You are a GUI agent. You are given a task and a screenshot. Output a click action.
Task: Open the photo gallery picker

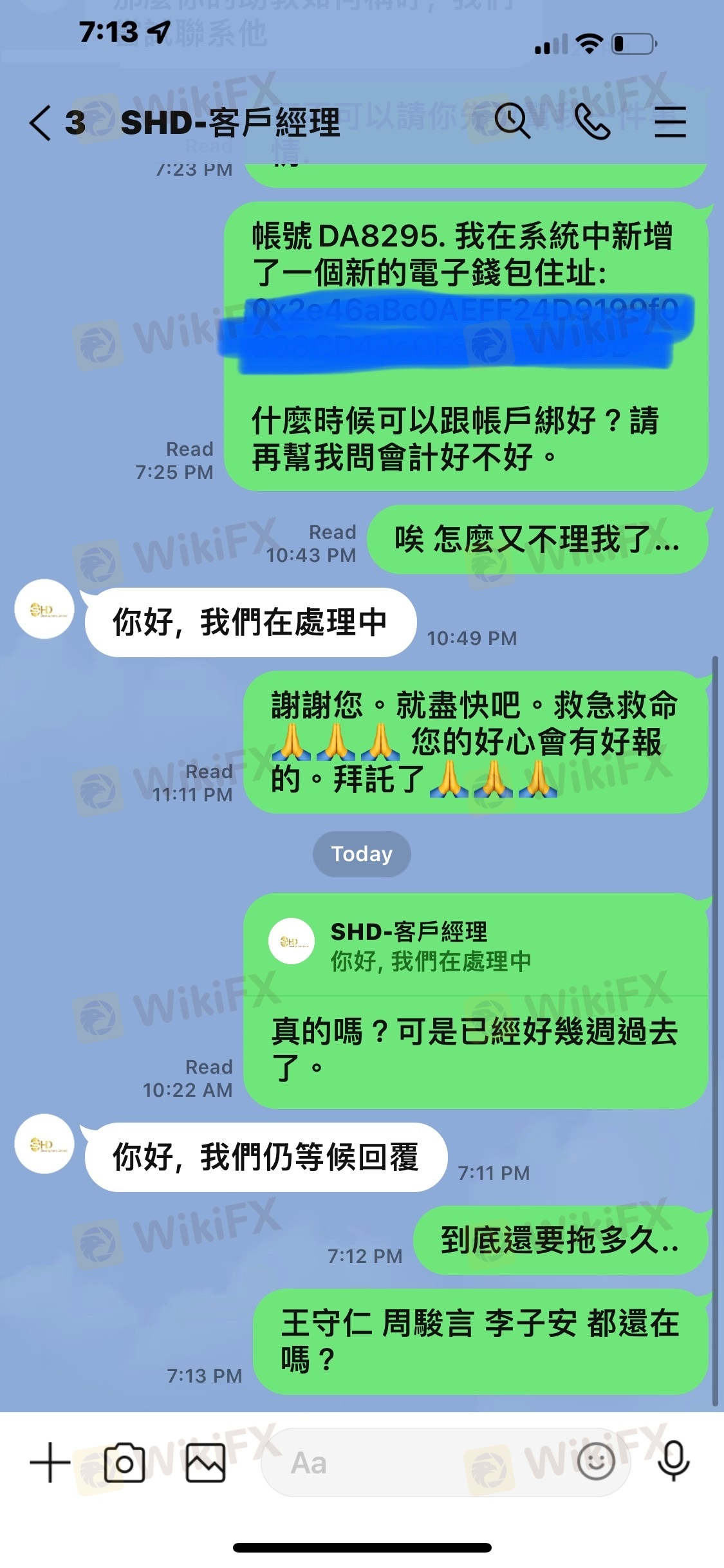pos(206,1462)
